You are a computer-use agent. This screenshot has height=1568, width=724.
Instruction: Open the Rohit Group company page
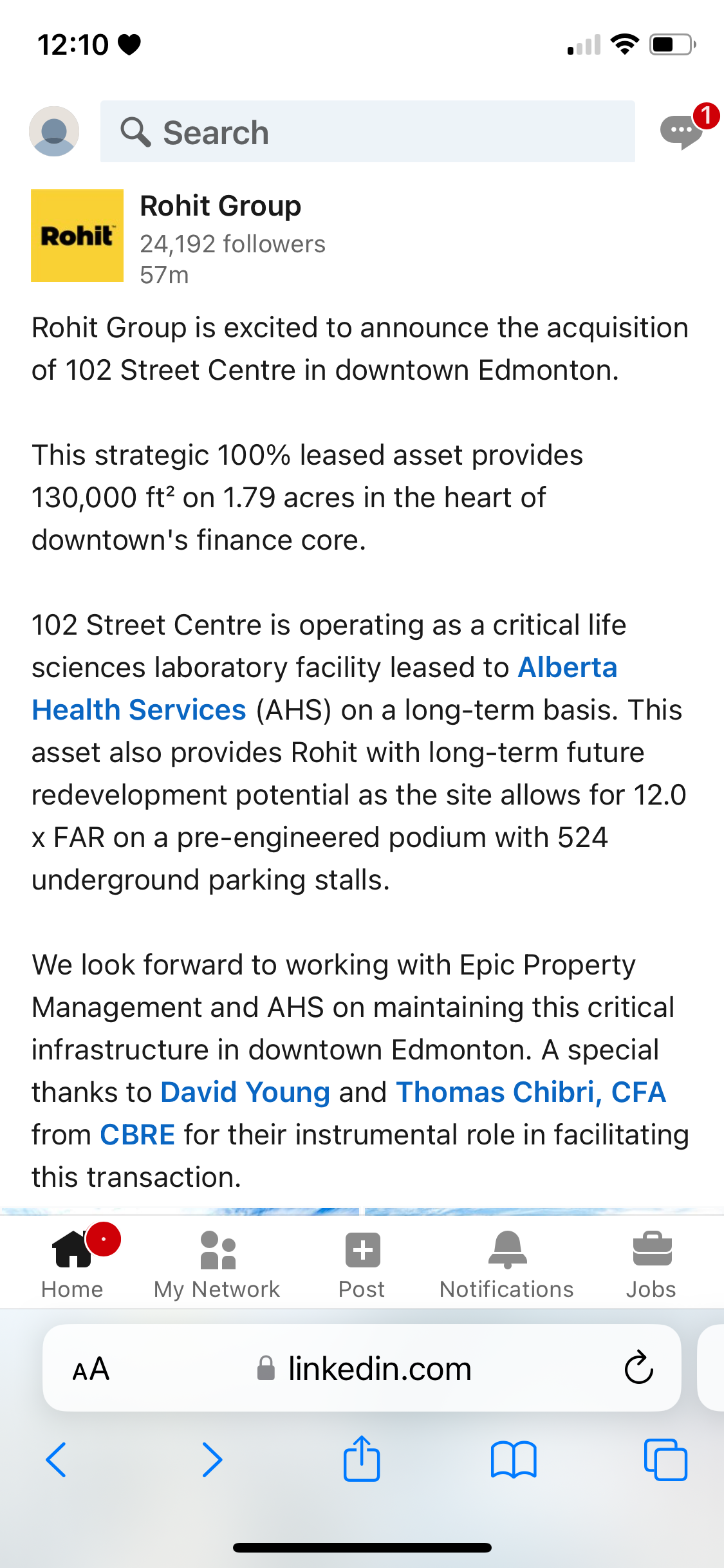click(x=220, y=206)
